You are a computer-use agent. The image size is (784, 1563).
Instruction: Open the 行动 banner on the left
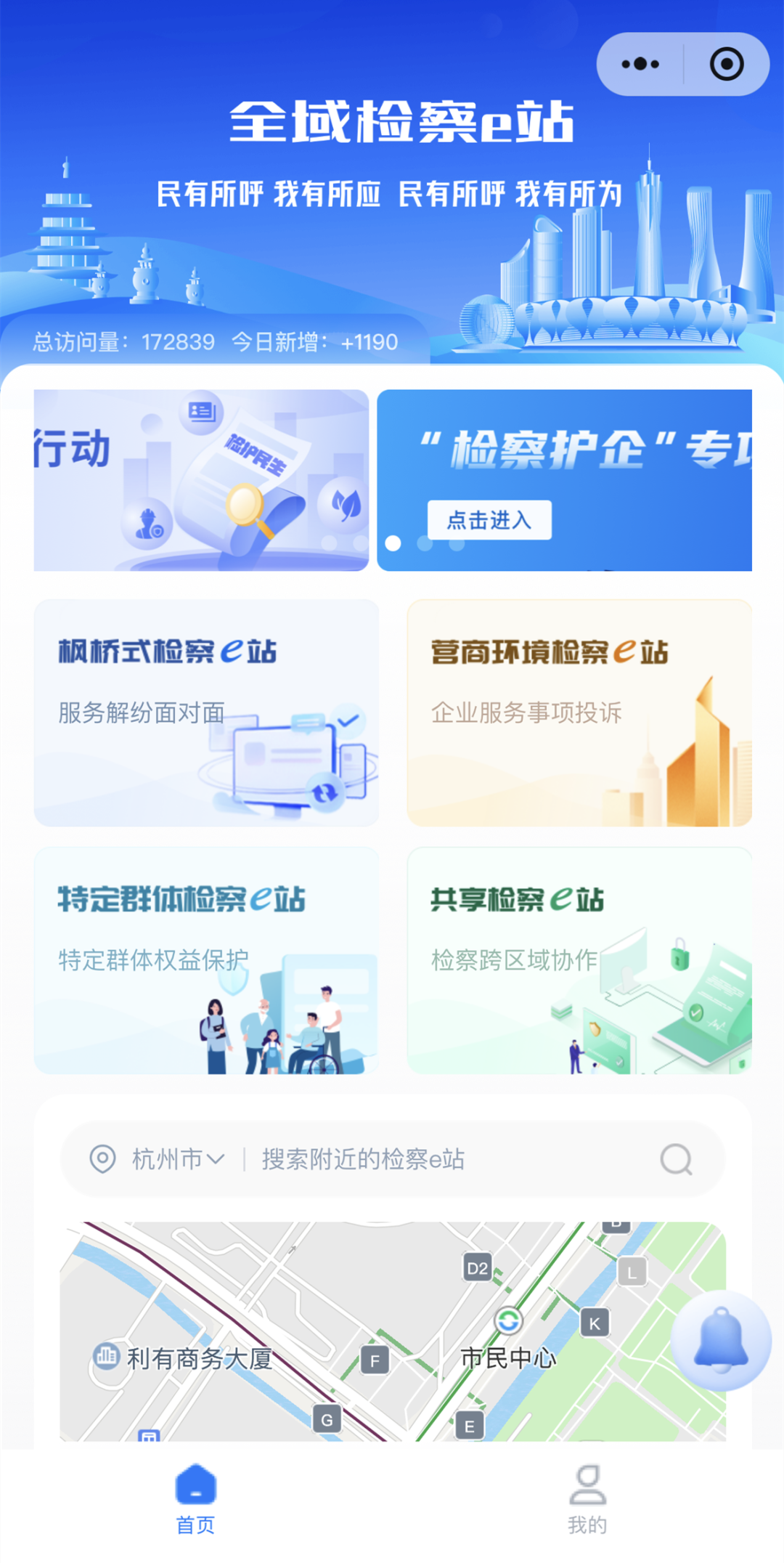(201, 480)
